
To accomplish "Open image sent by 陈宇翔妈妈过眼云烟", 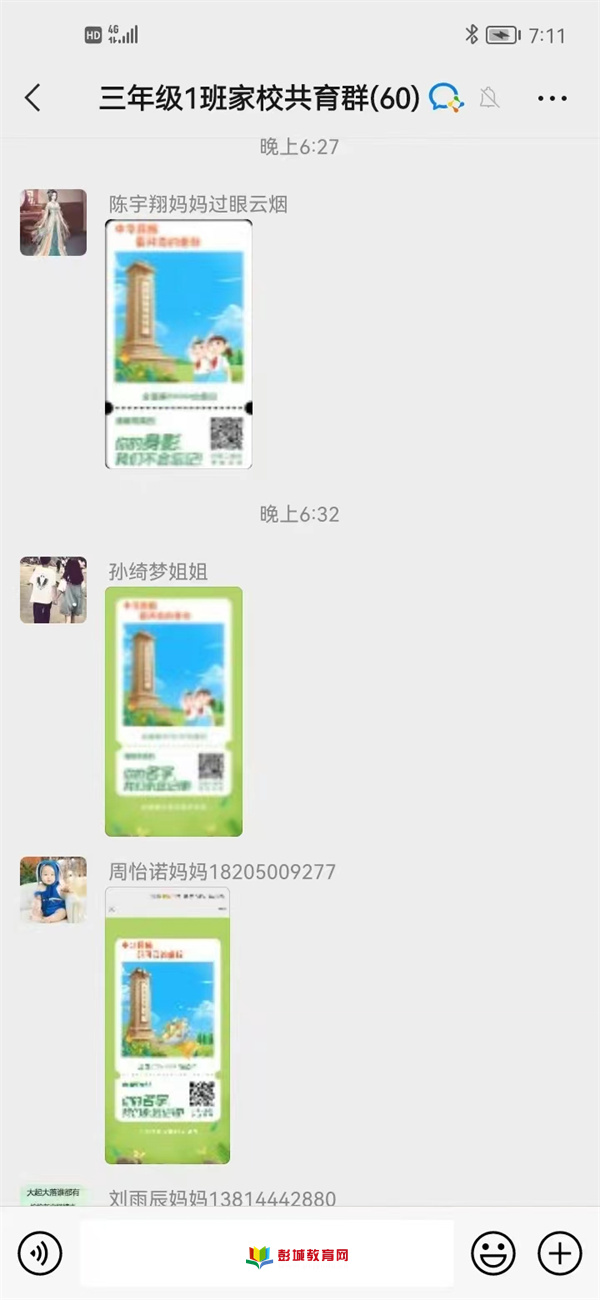I will click(x=178, y=344).
